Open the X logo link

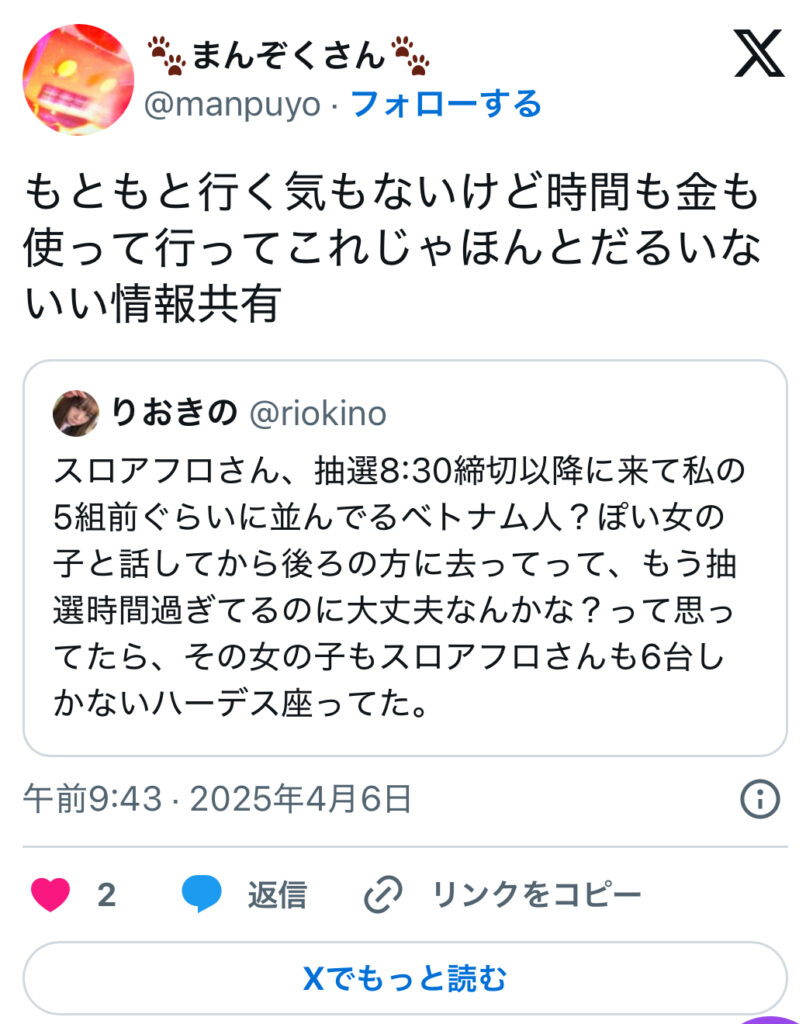tap(759, 53)
